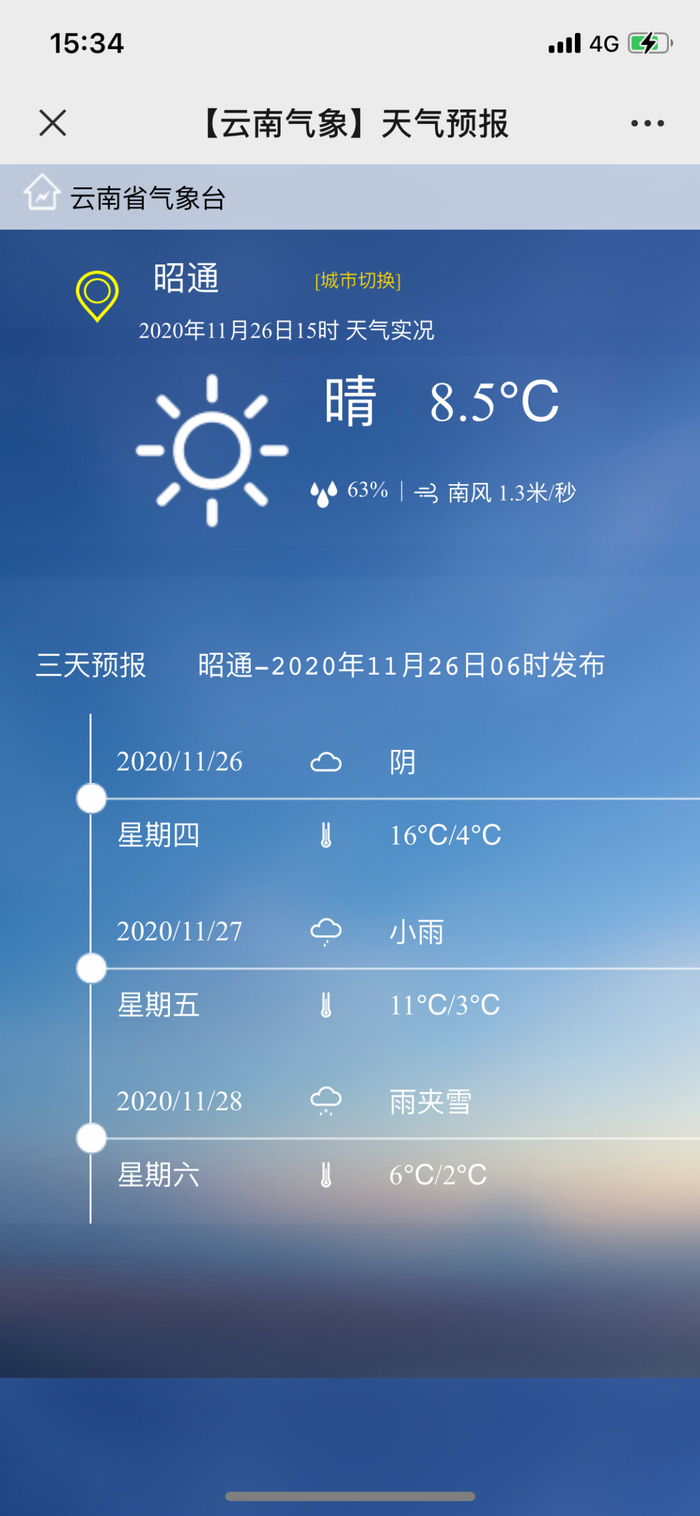Open the three-dot more options menu
This screenshot has width=700, height=1516.
647,124
